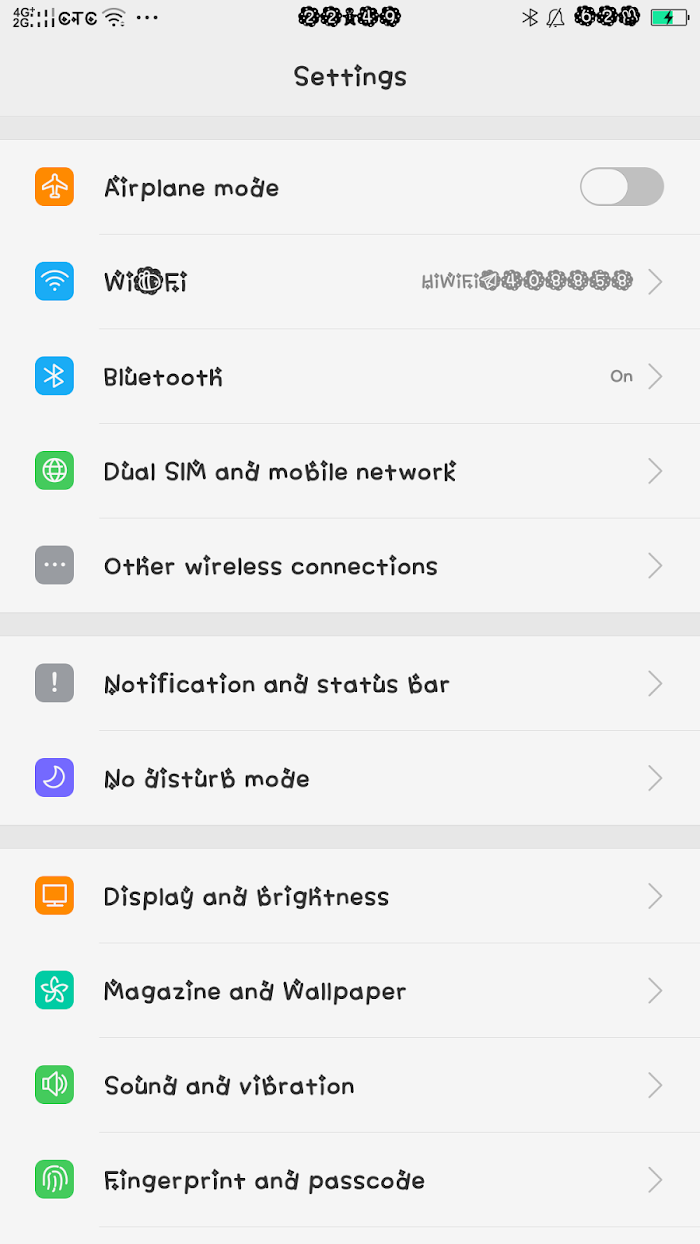The width and height of the screenshot is (700, 1244).
Task: Toggle the Airplane mode switch
Action: click(621, 187)
